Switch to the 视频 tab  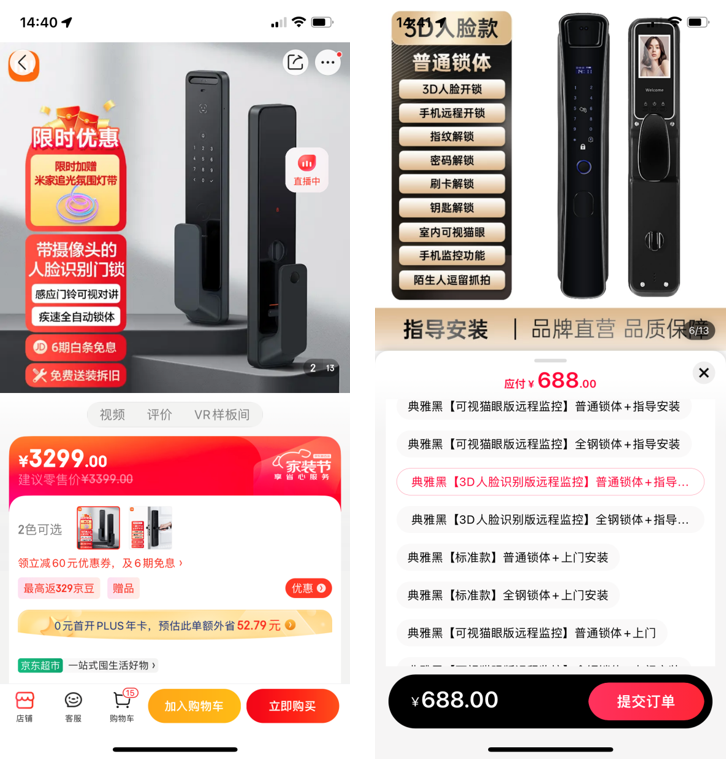point(112,414)
